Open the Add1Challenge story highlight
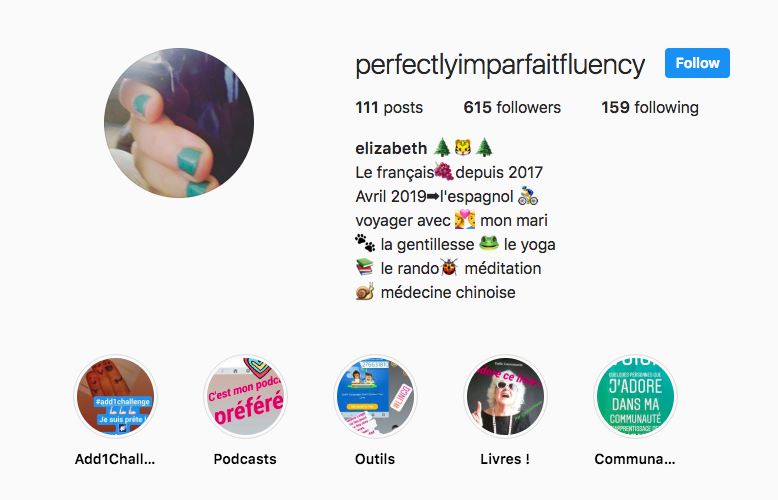 (x=115, y=397)
